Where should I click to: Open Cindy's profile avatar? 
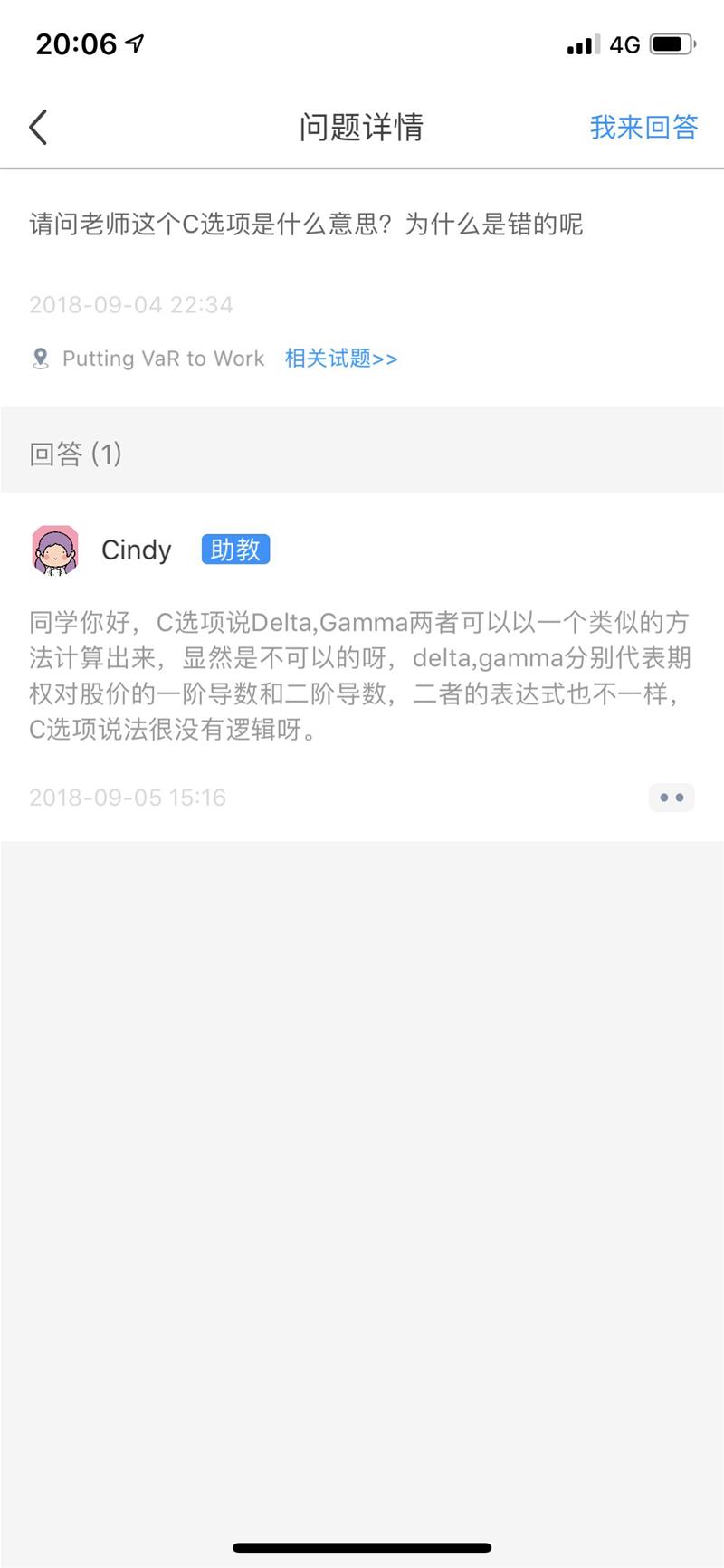[56, 550]
